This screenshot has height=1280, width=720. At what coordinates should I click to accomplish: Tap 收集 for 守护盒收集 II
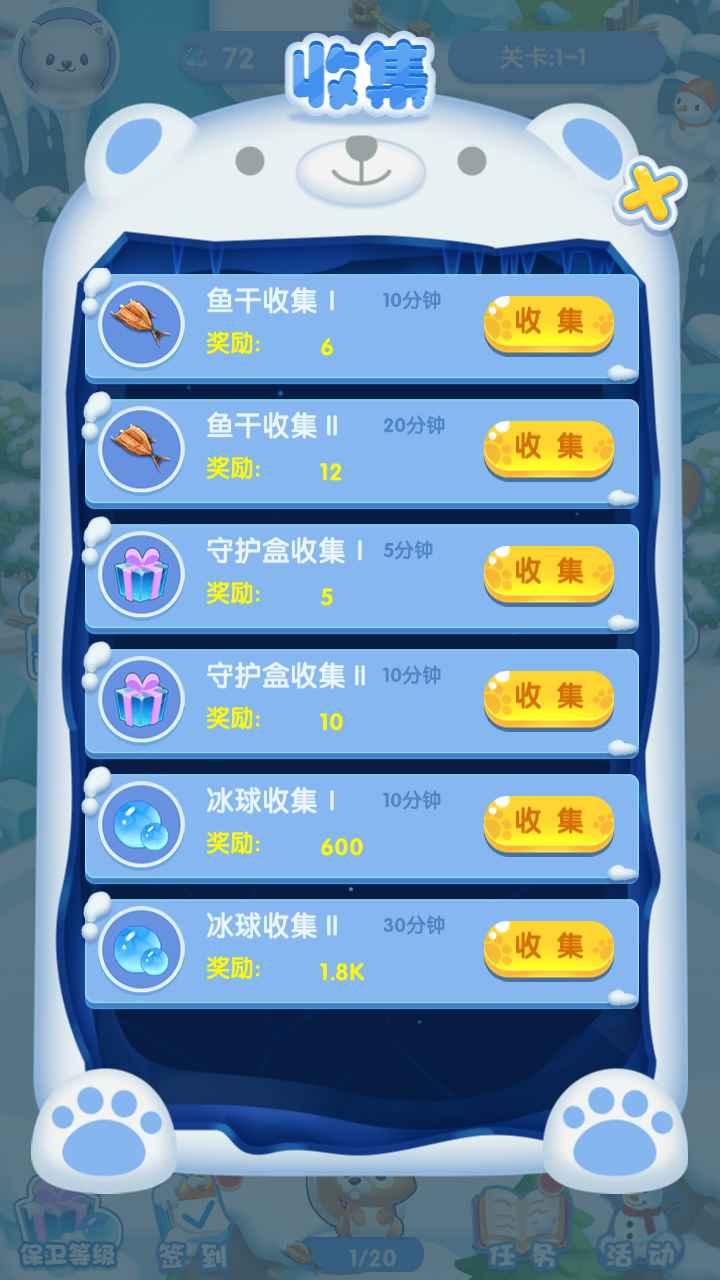(x=548, y=698)
